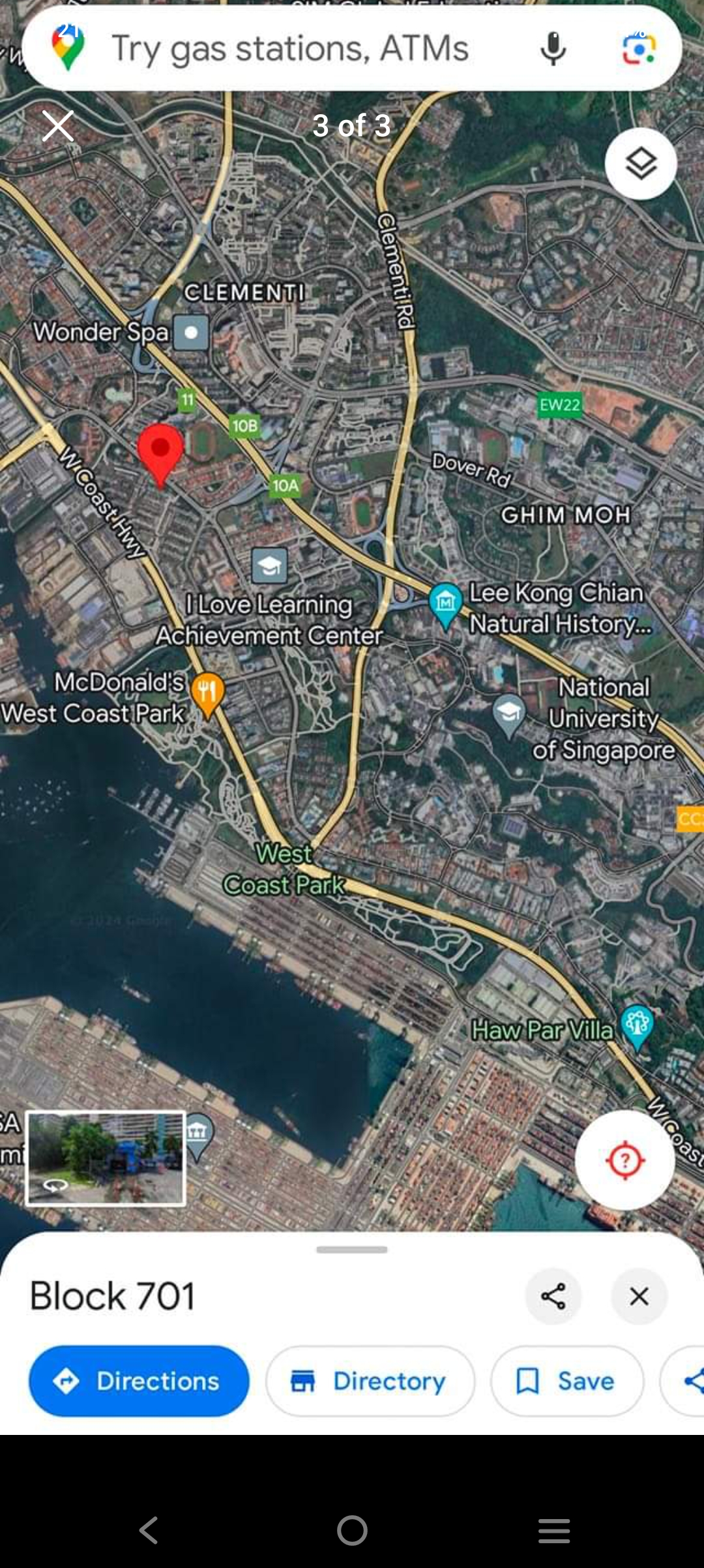Share Block 701 via the round share icon

point(553,1296)
